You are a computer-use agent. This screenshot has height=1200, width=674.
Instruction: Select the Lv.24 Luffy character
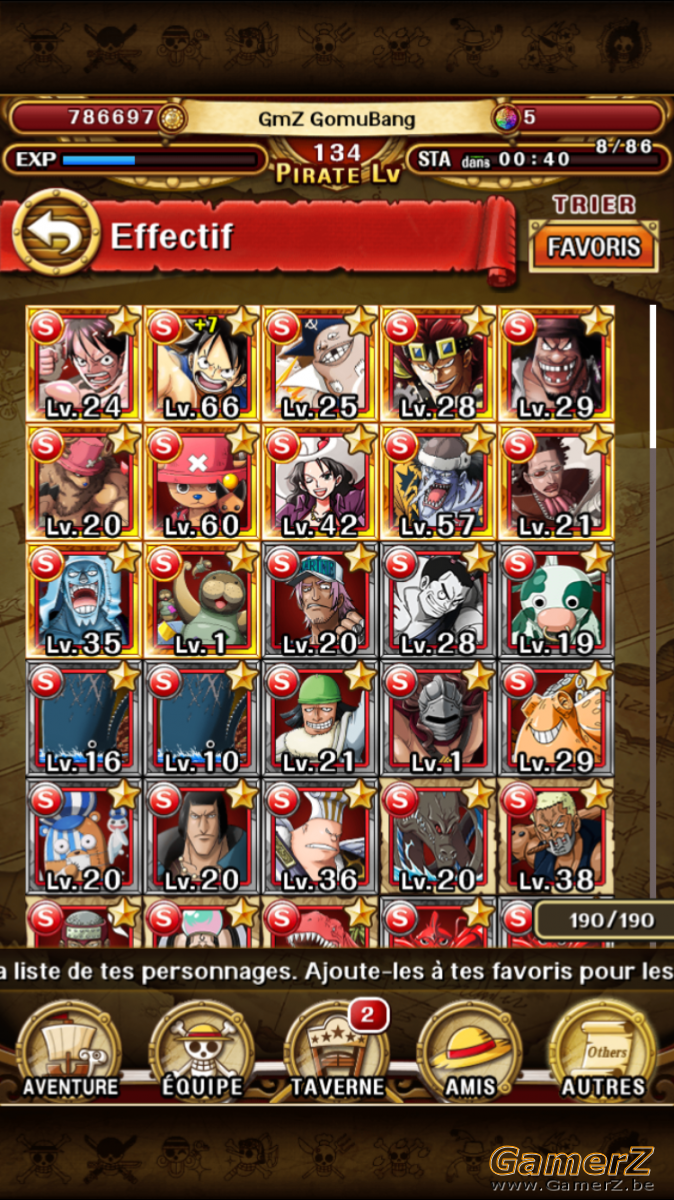(85, 365)
